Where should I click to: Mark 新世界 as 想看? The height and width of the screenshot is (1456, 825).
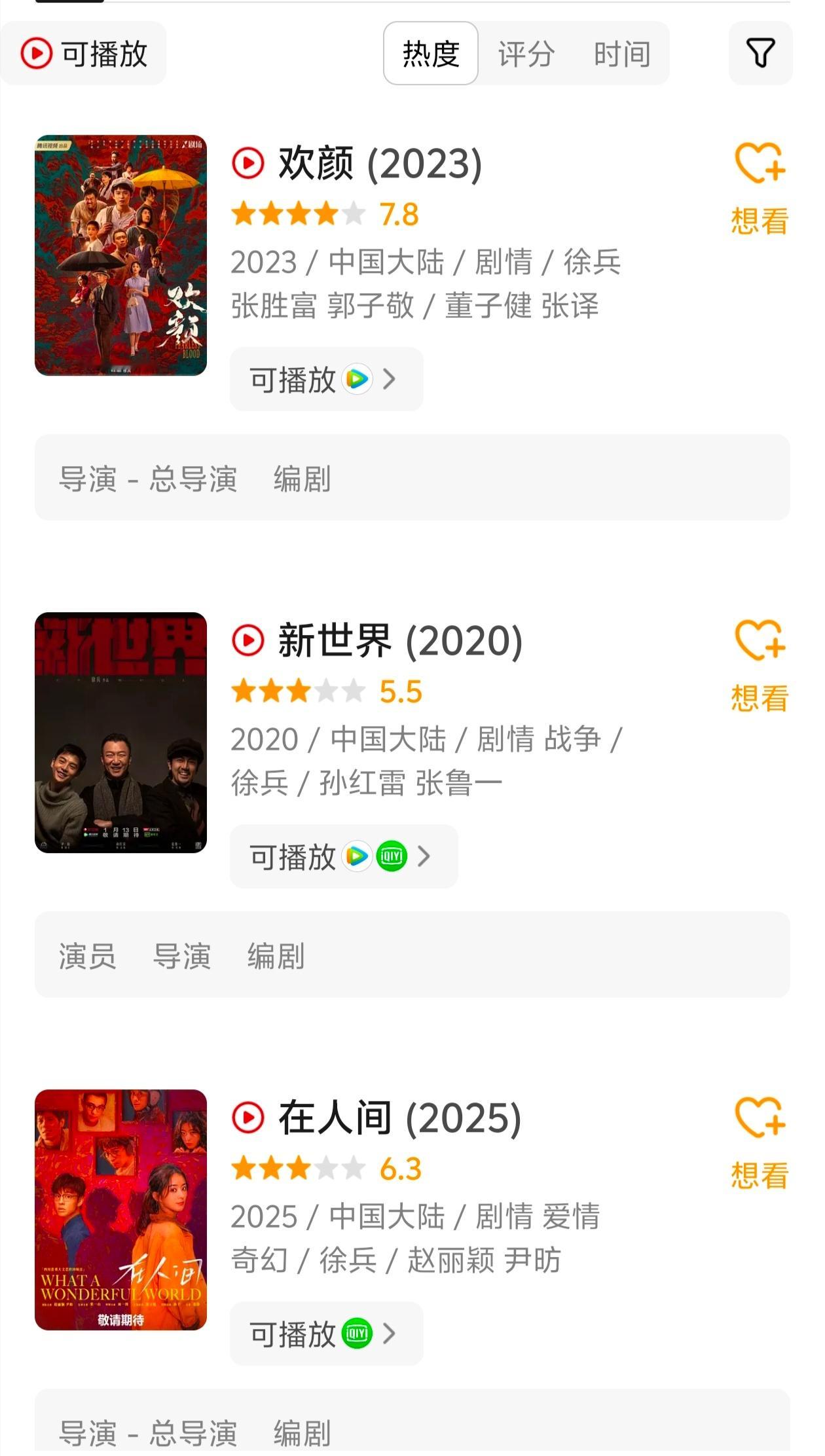760,666
